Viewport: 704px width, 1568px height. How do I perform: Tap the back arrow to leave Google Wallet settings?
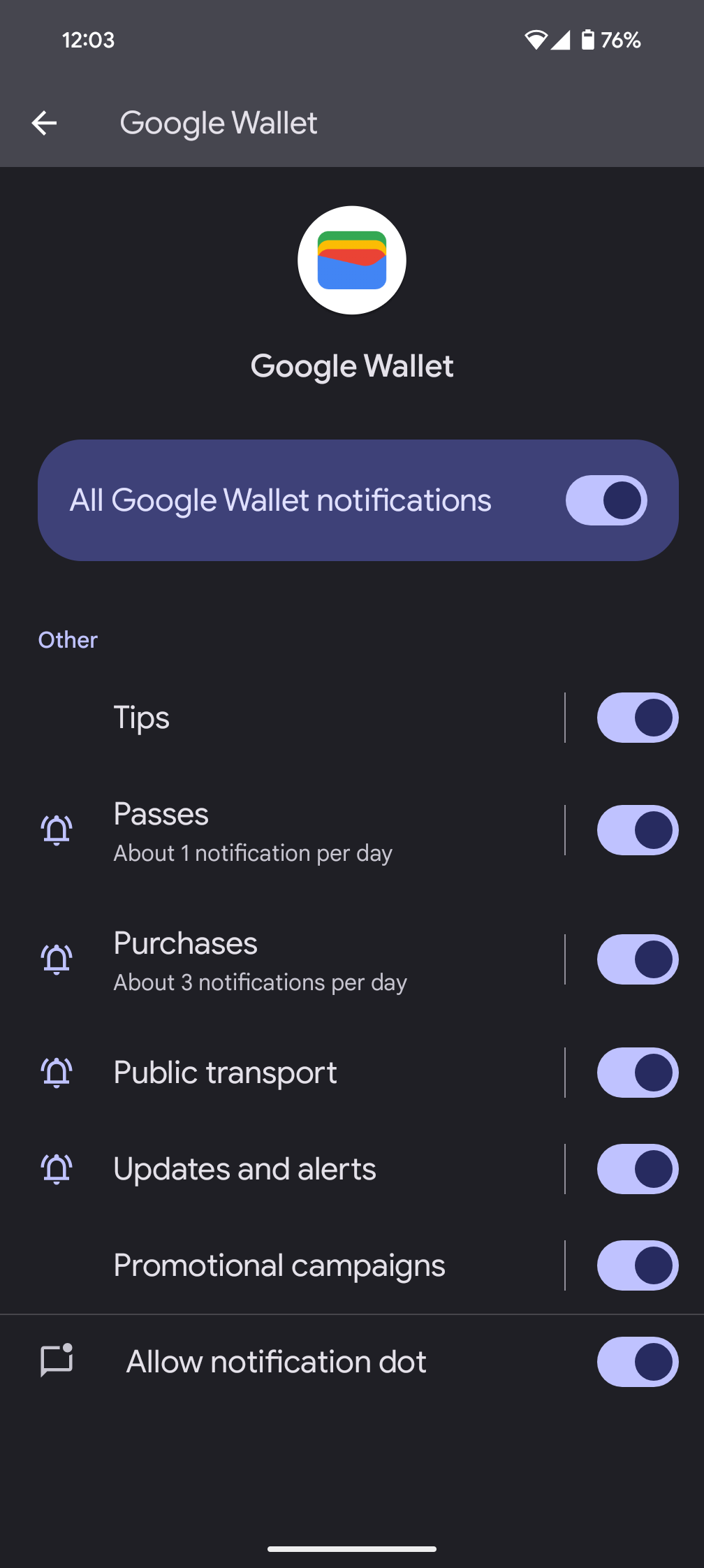tap(44, 122)
